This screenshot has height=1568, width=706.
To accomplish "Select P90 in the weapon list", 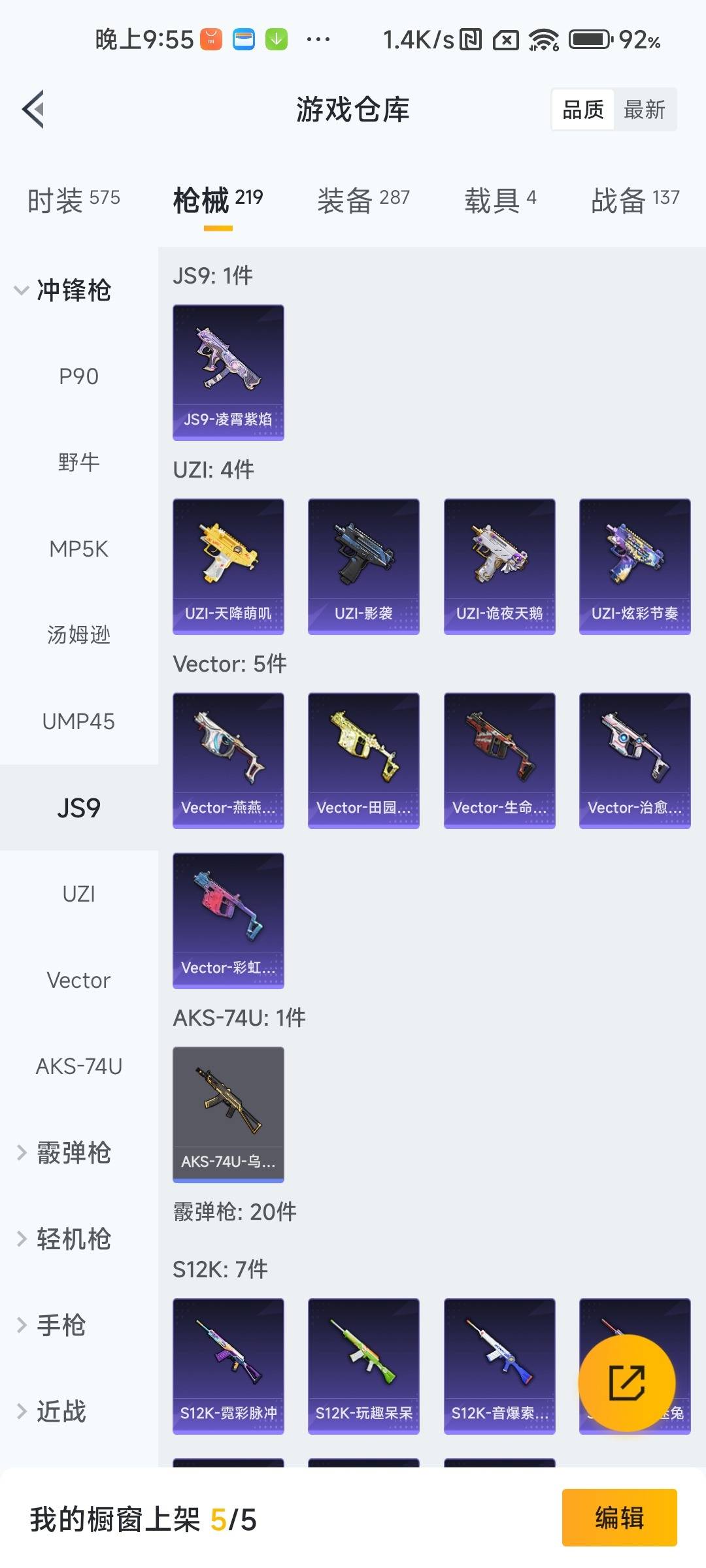I will (x=78, y=376).
